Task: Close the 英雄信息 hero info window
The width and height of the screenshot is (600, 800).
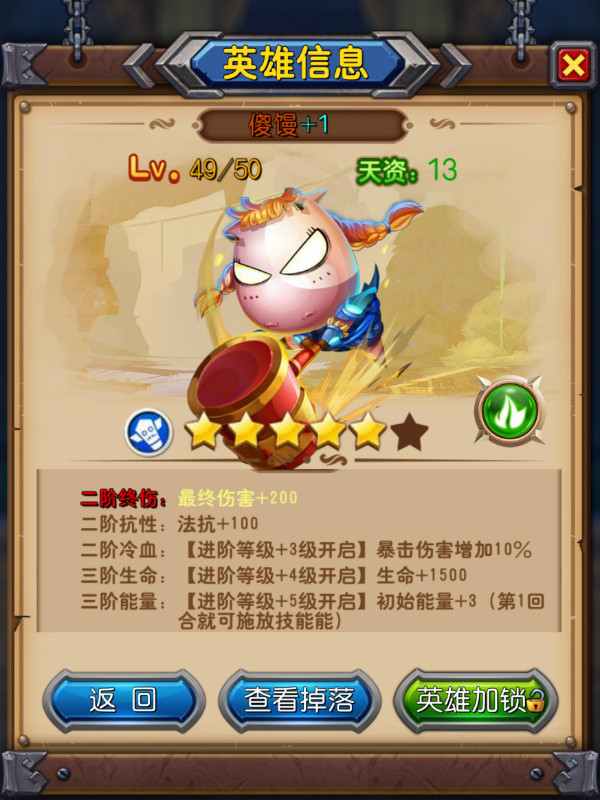Action: 572,66
